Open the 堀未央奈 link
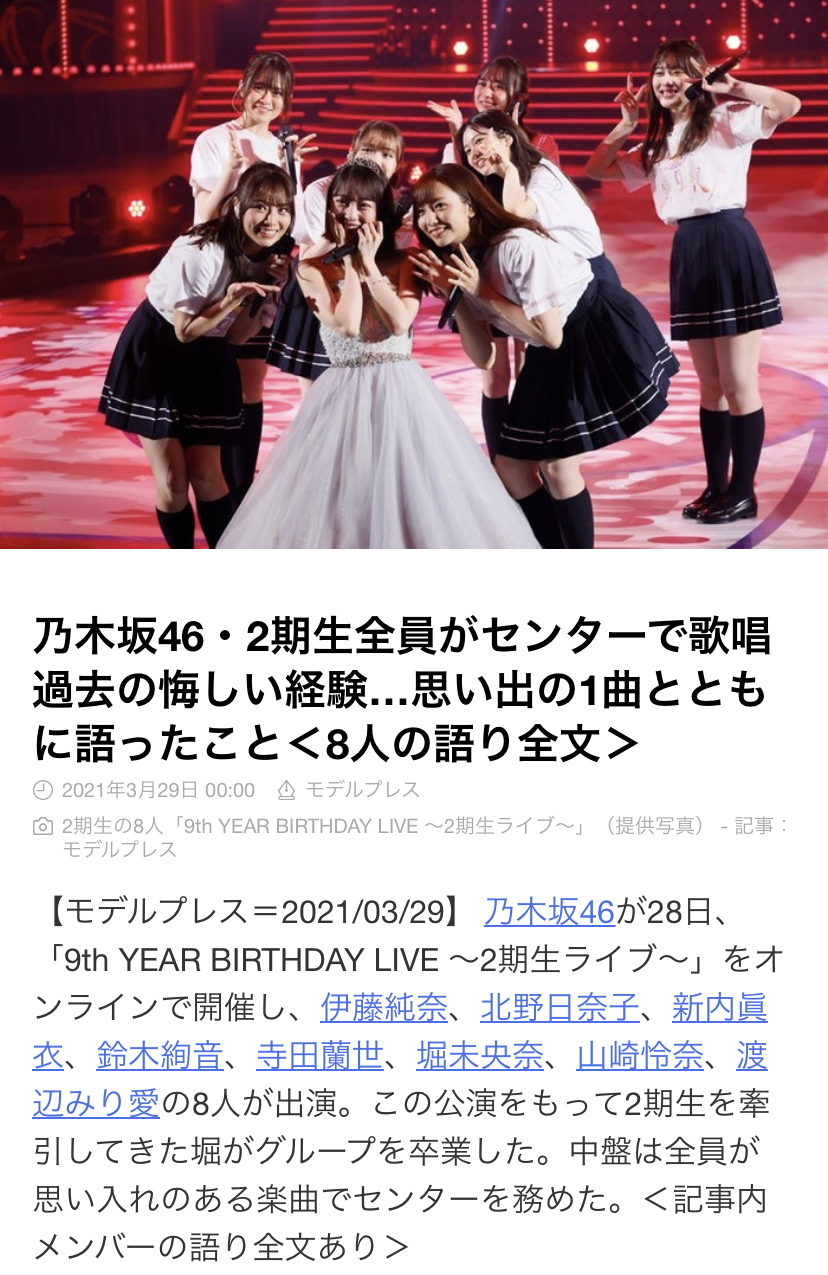 [480, 1055]
